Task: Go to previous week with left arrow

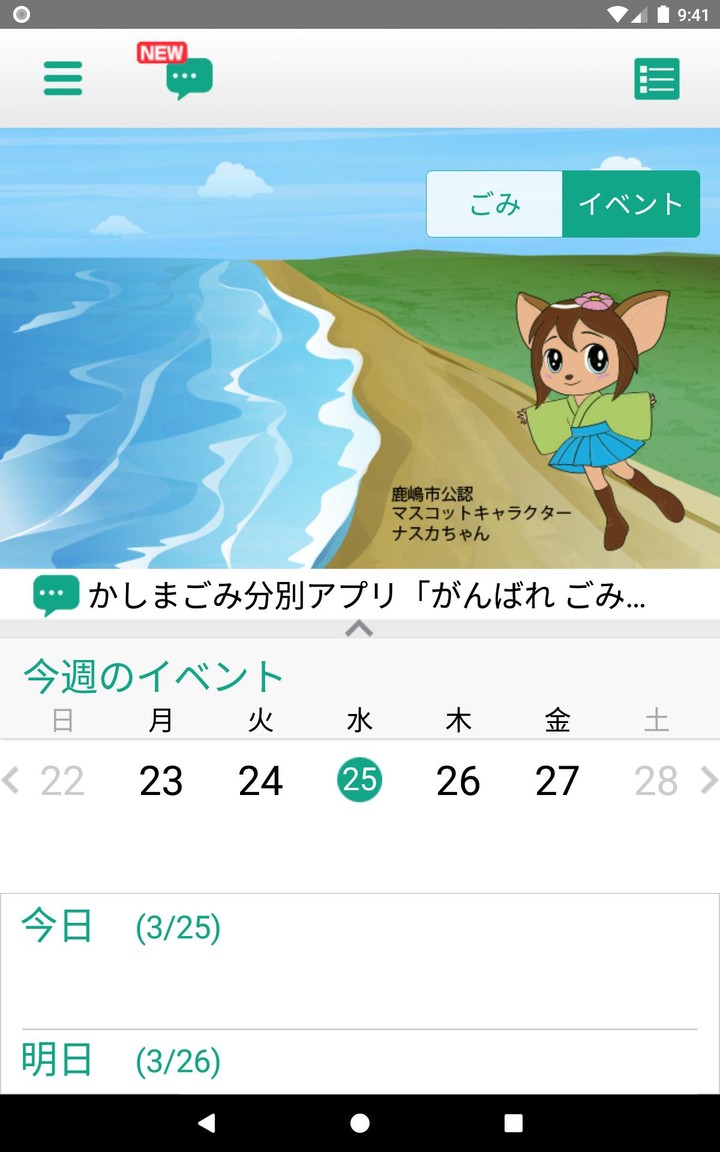Action: [x=11, y=780]
